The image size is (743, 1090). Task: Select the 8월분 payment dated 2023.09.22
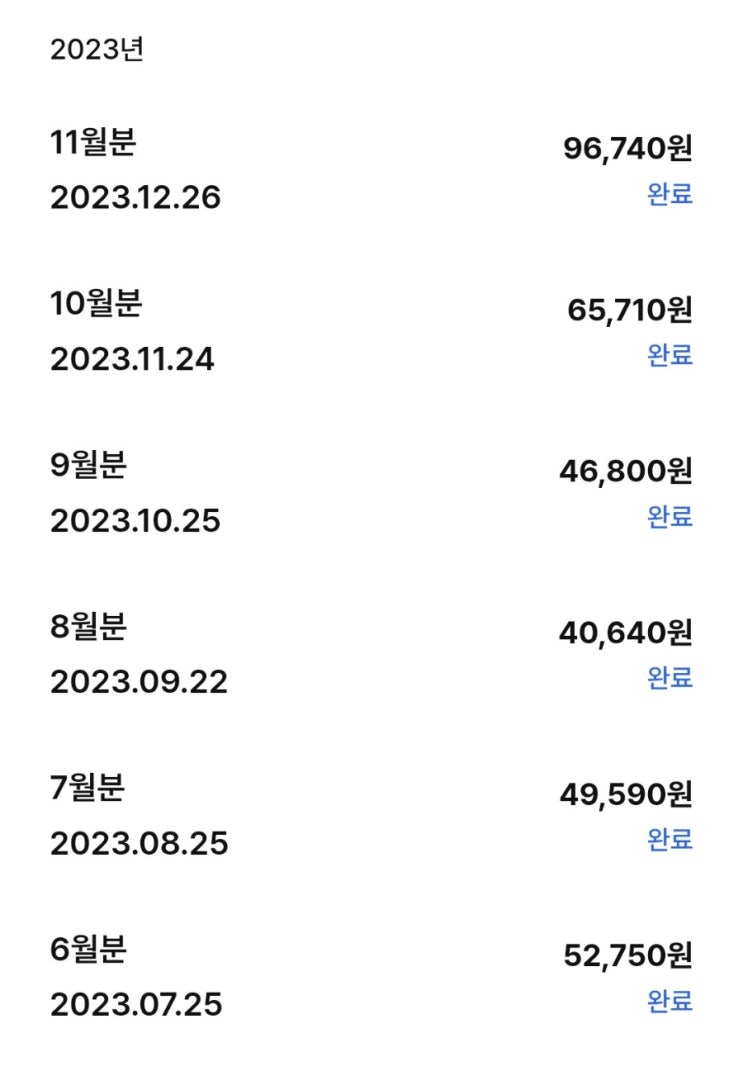tap(371, 653)
